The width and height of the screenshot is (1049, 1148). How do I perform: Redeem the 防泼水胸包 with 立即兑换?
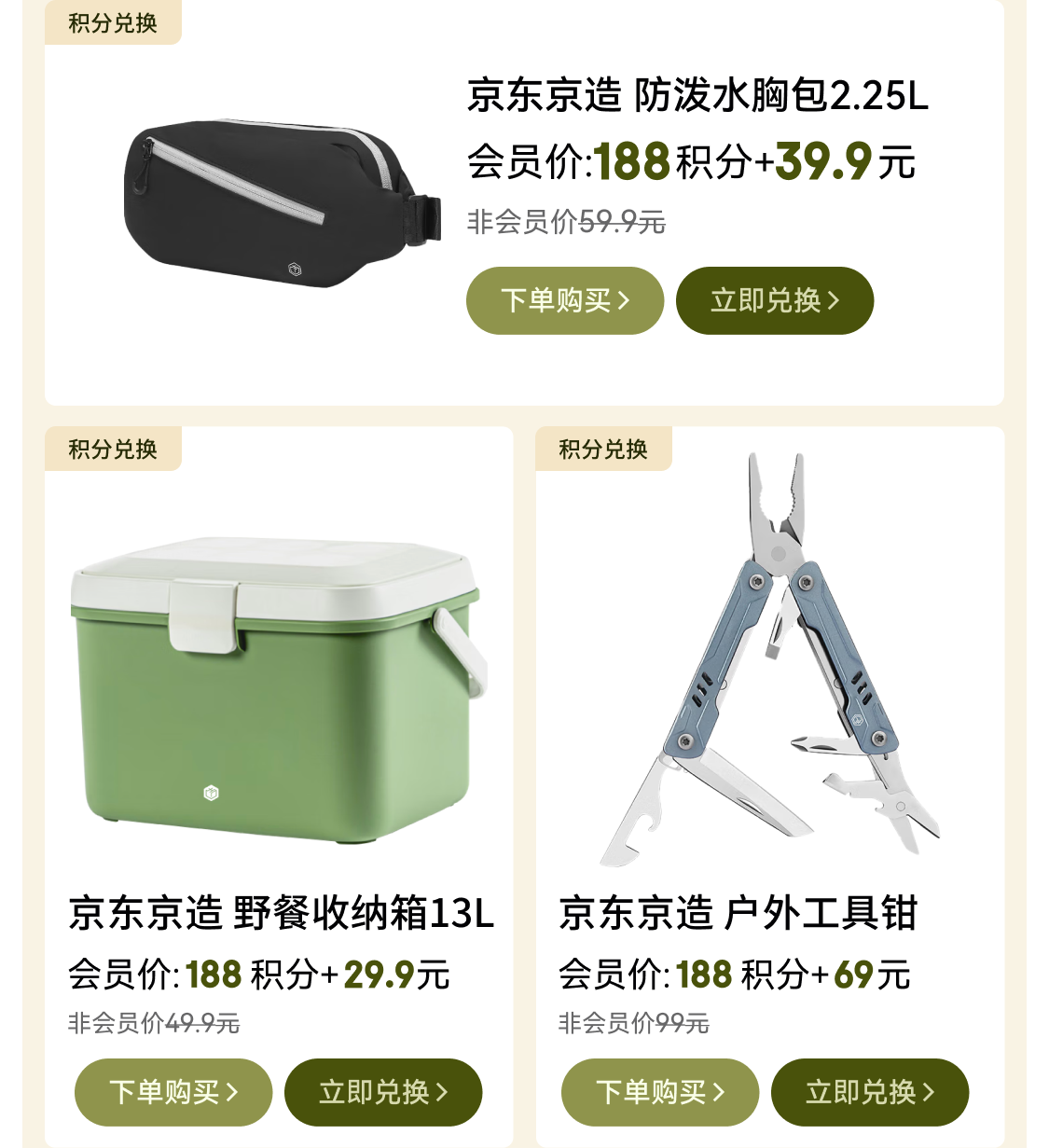(775, 300)
